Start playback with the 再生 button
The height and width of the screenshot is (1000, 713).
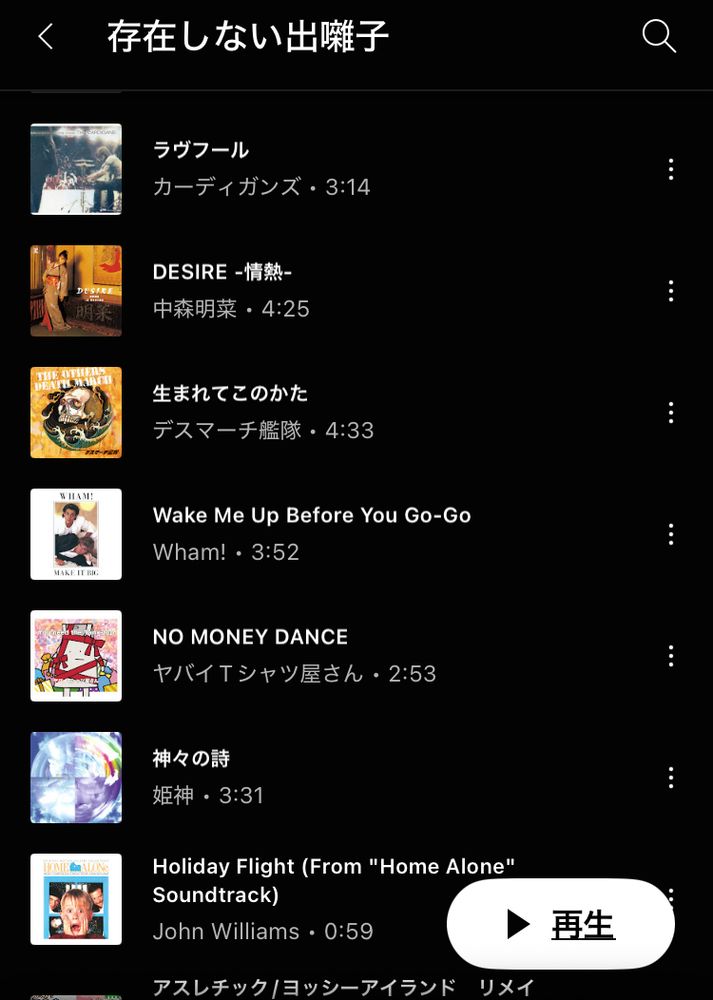coord(560,925)
